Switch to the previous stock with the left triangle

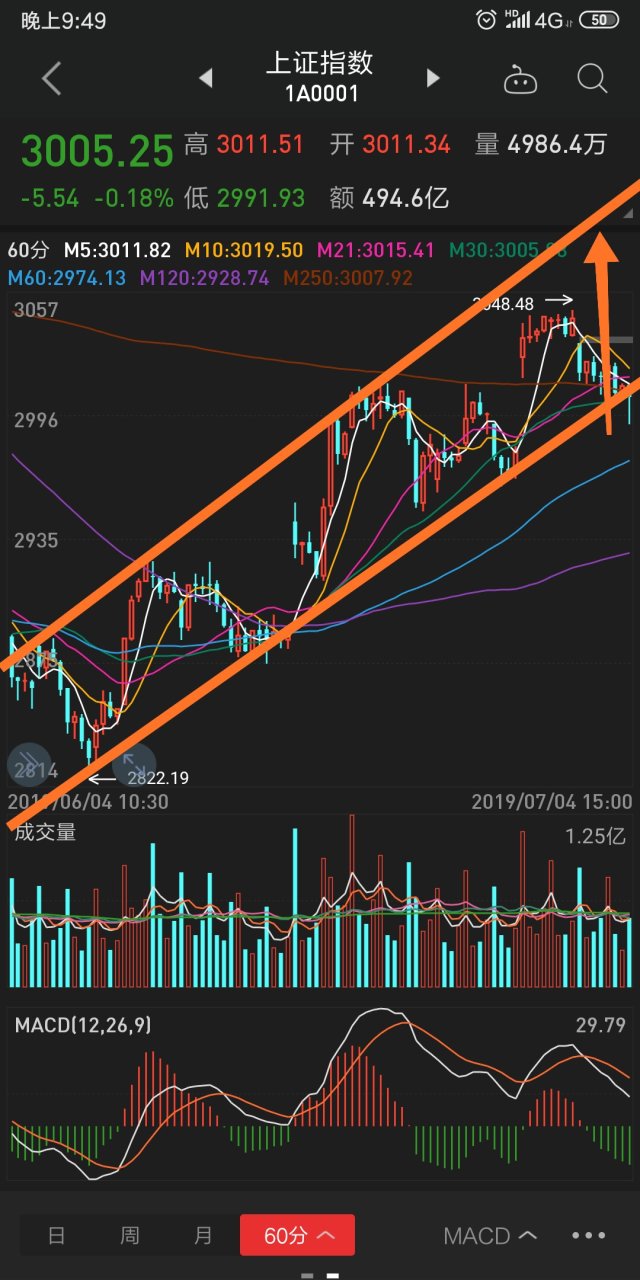click(206, 78)
